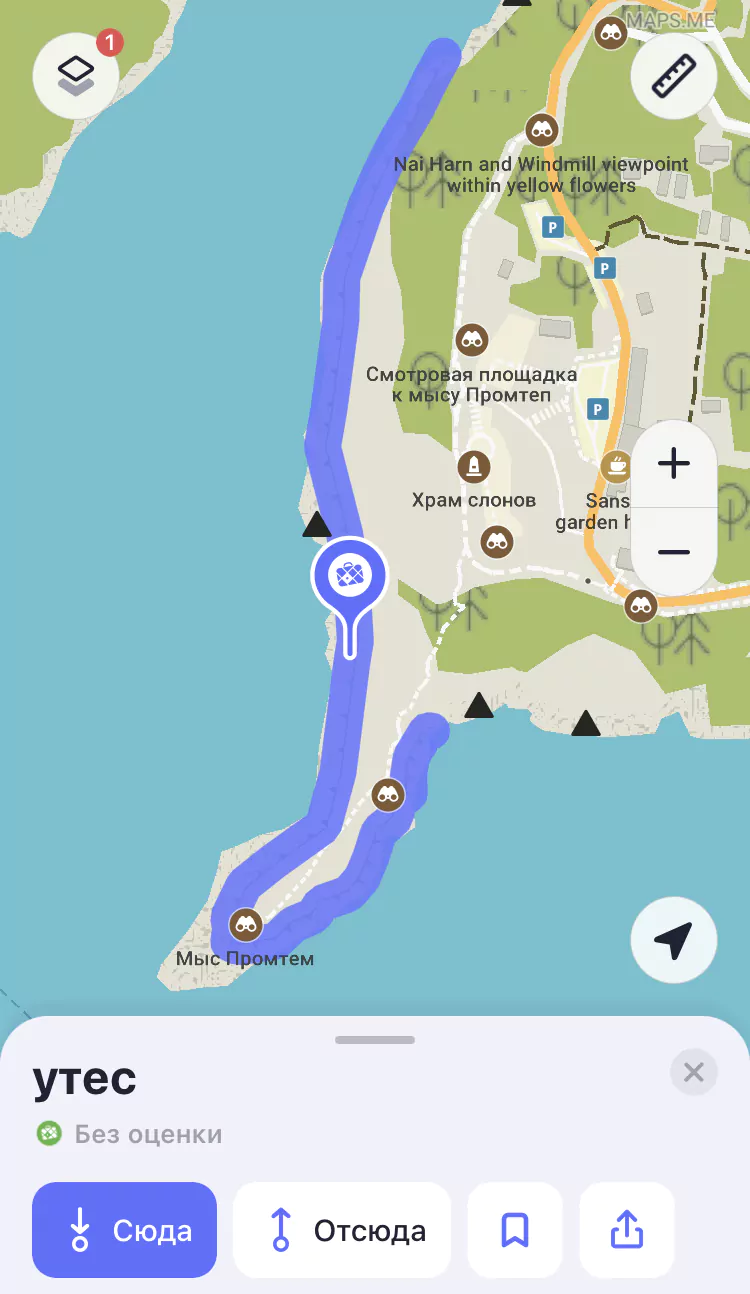Close the утес place card
750x1294 pixels.
[693, 1073]
